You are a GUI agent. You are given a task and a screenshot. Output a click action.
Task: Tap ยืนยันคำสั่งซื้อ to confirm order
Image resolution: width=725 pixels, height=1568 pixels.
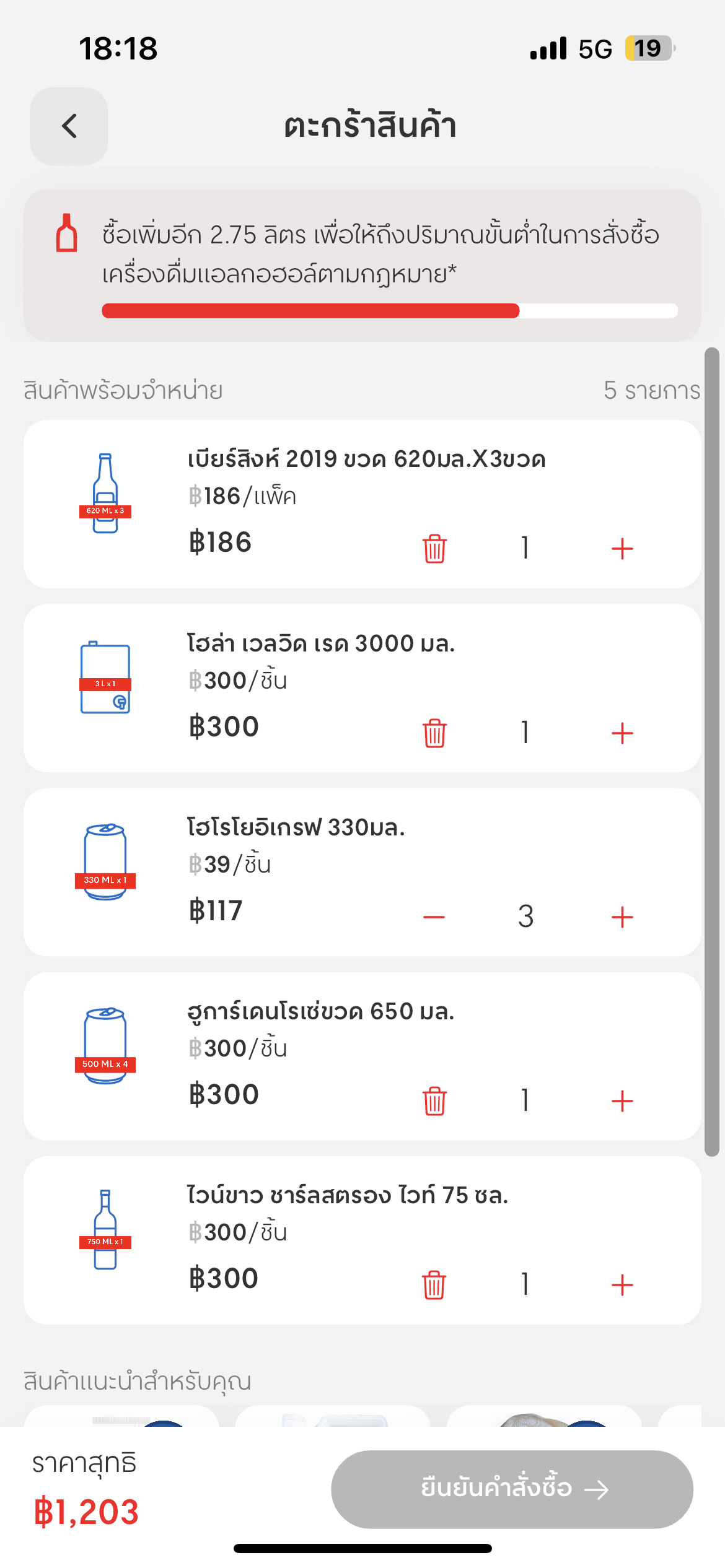pyautogui.click(x=512, y=1489)
